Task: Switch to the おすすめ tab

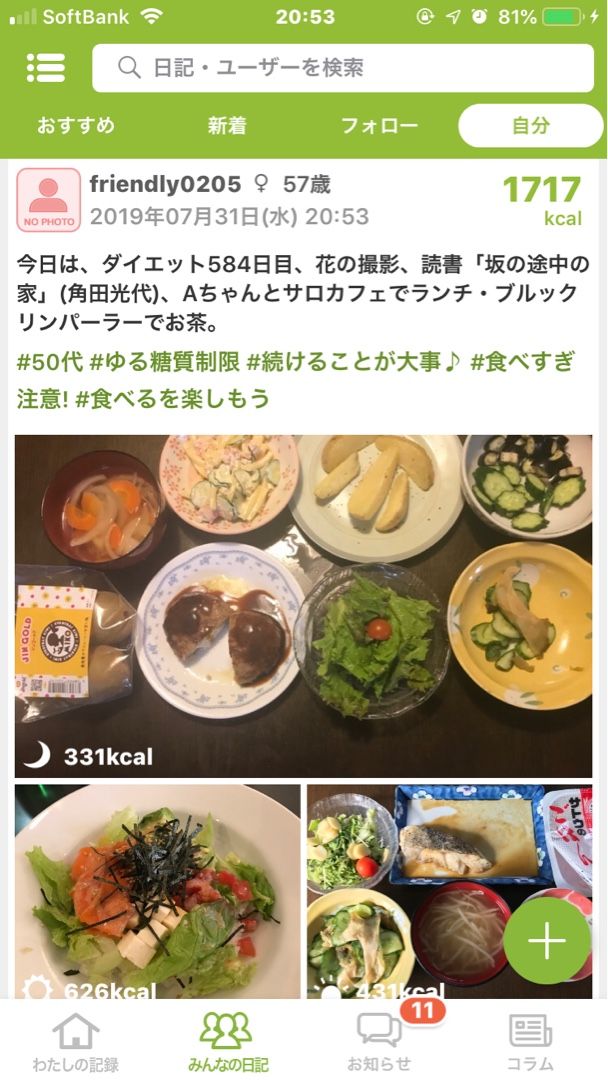Action: click(x=76, y=126)
